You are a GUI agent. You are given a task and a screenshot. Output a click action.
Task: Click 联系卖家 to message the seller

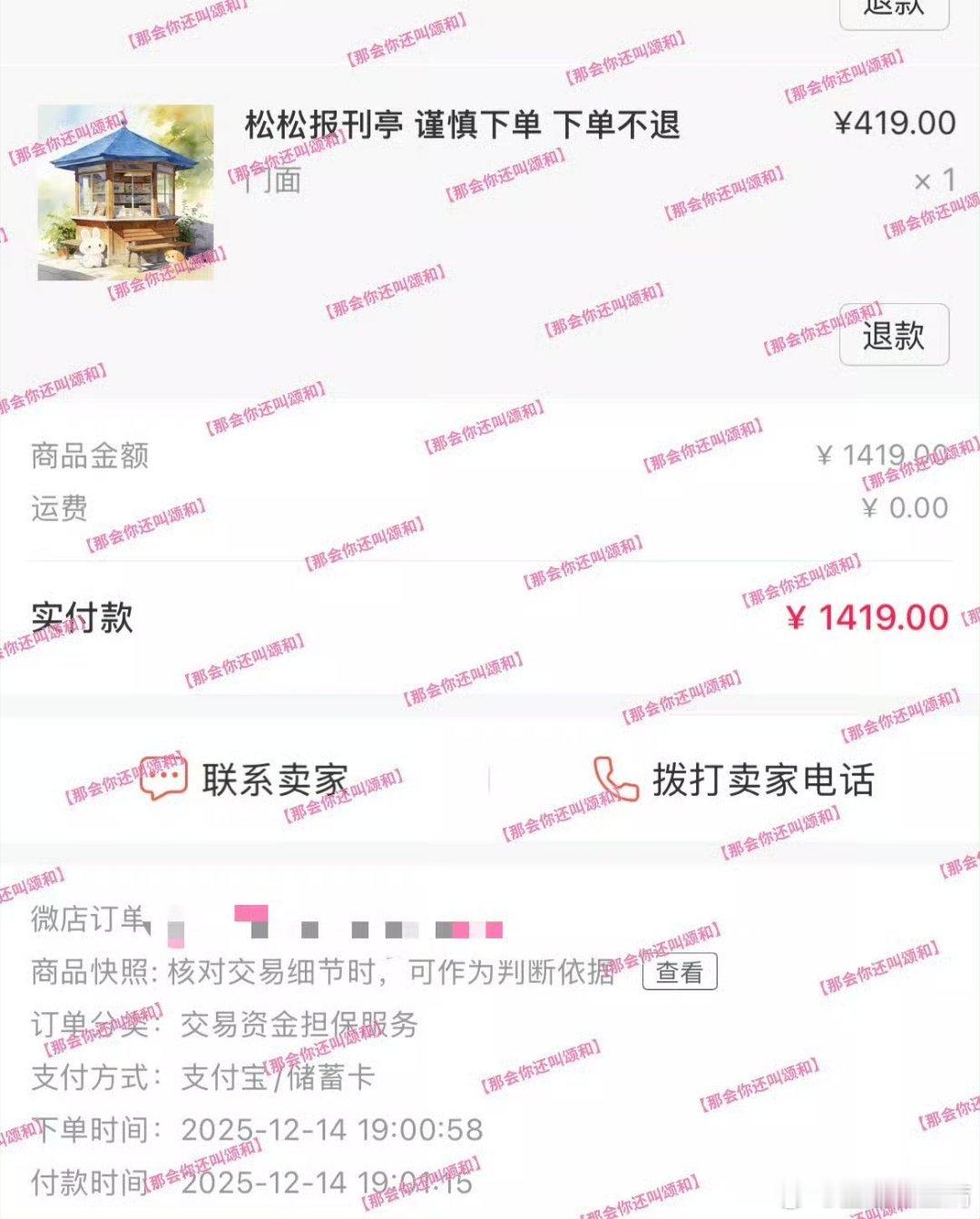click(269, 779)
